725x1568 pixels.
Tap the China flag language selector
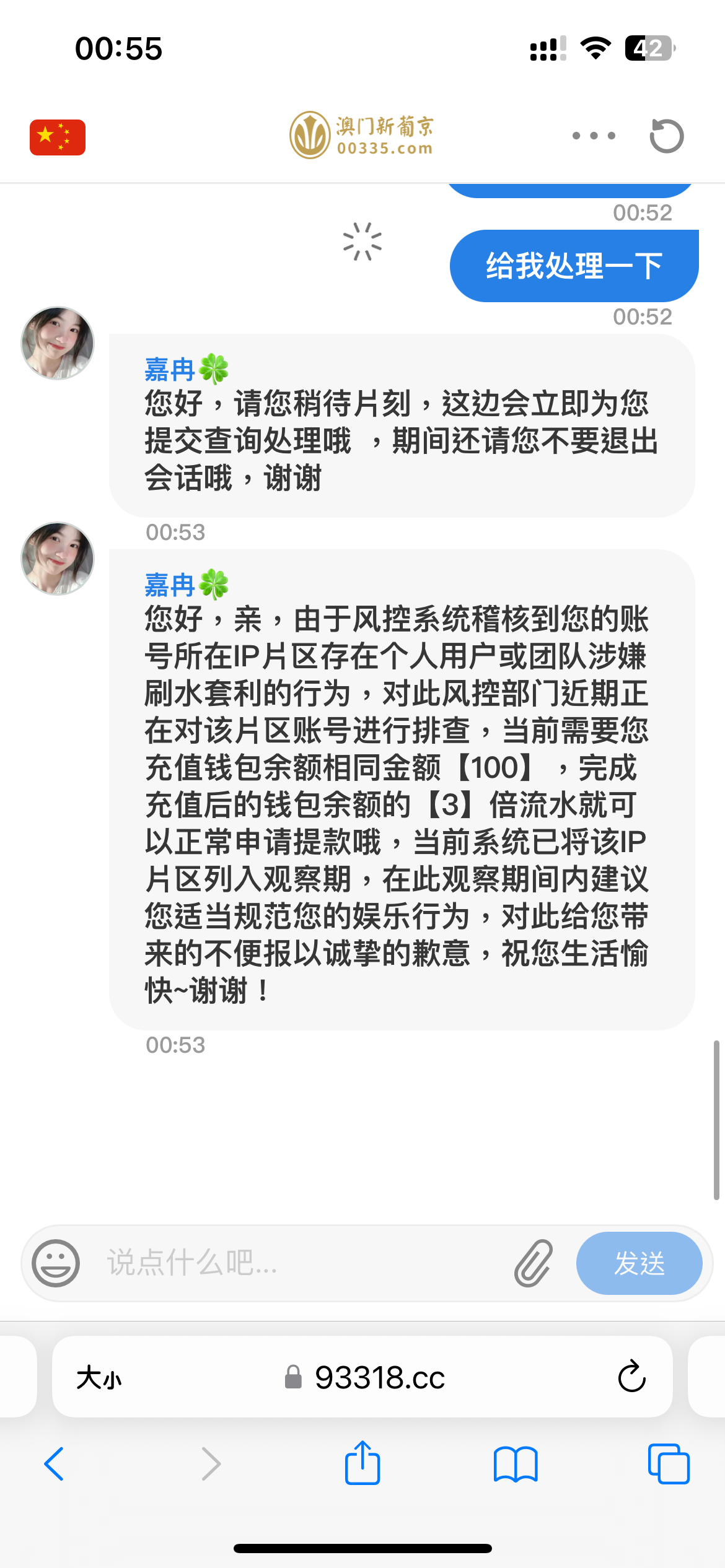click(57, 137)
